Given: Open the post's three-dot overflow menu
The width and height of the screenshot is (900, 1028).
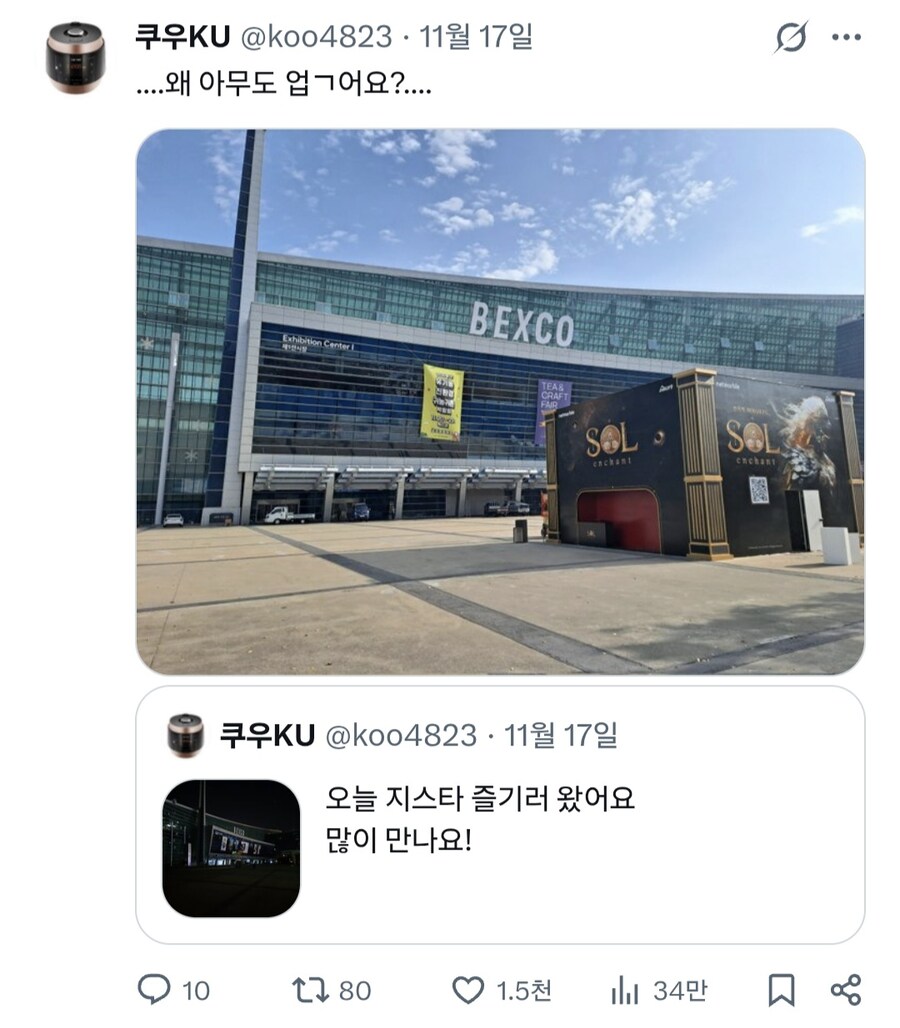Looking at the screenshot, I should pyautogui.click(x=846, y=38).
